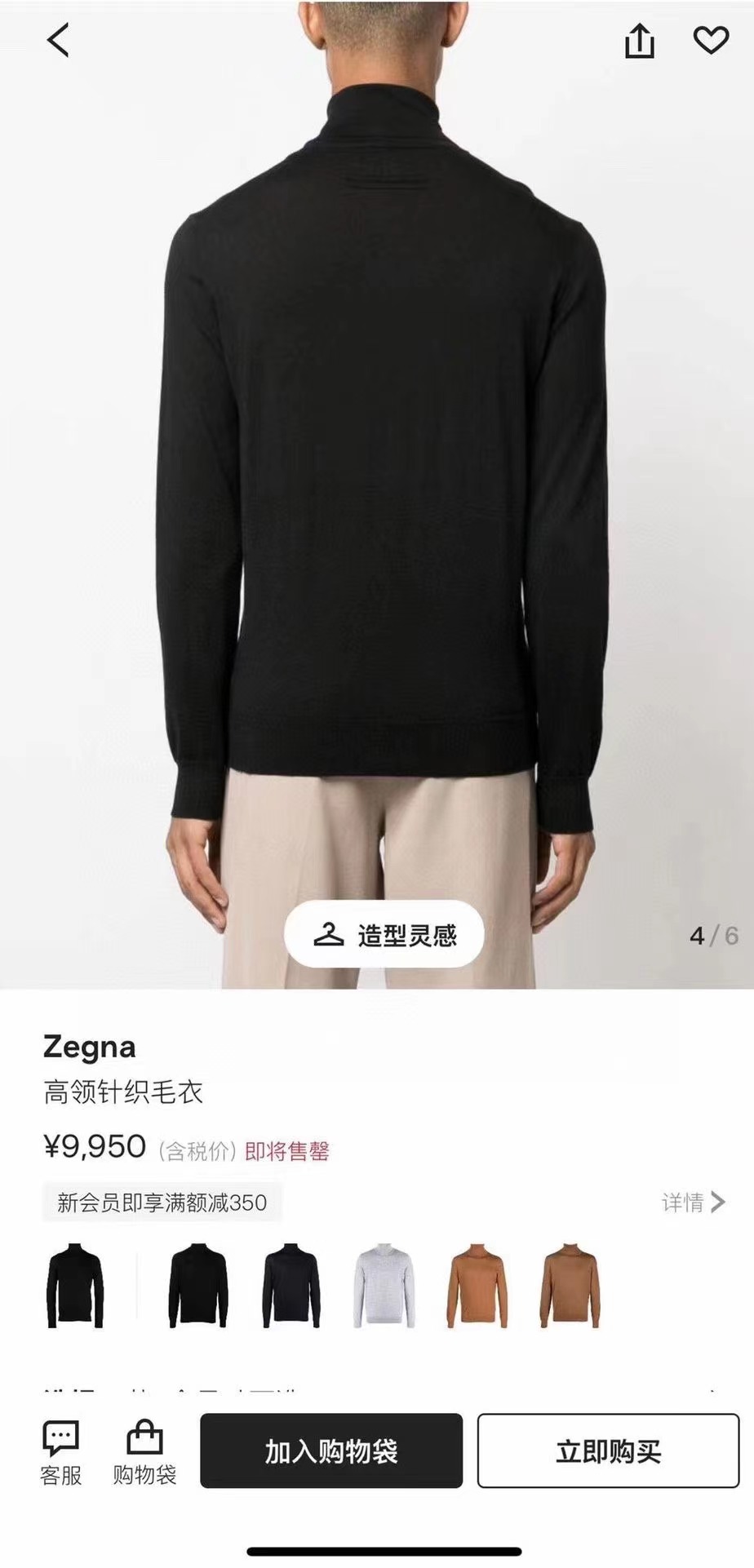Open the 购物袋 shopping bag

[144, 1452]
